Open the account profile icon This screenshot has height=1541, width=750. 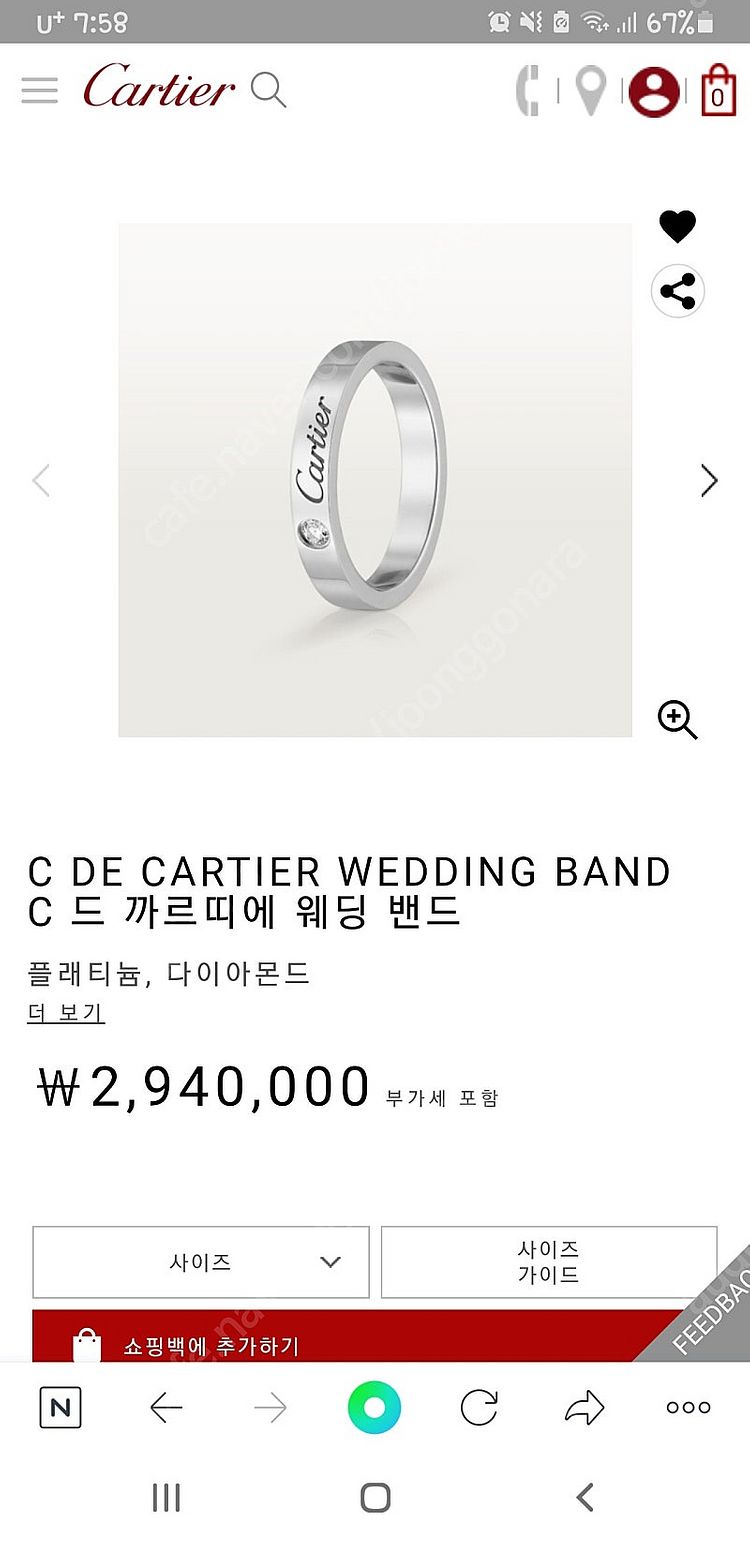click(x=654, y=92)
